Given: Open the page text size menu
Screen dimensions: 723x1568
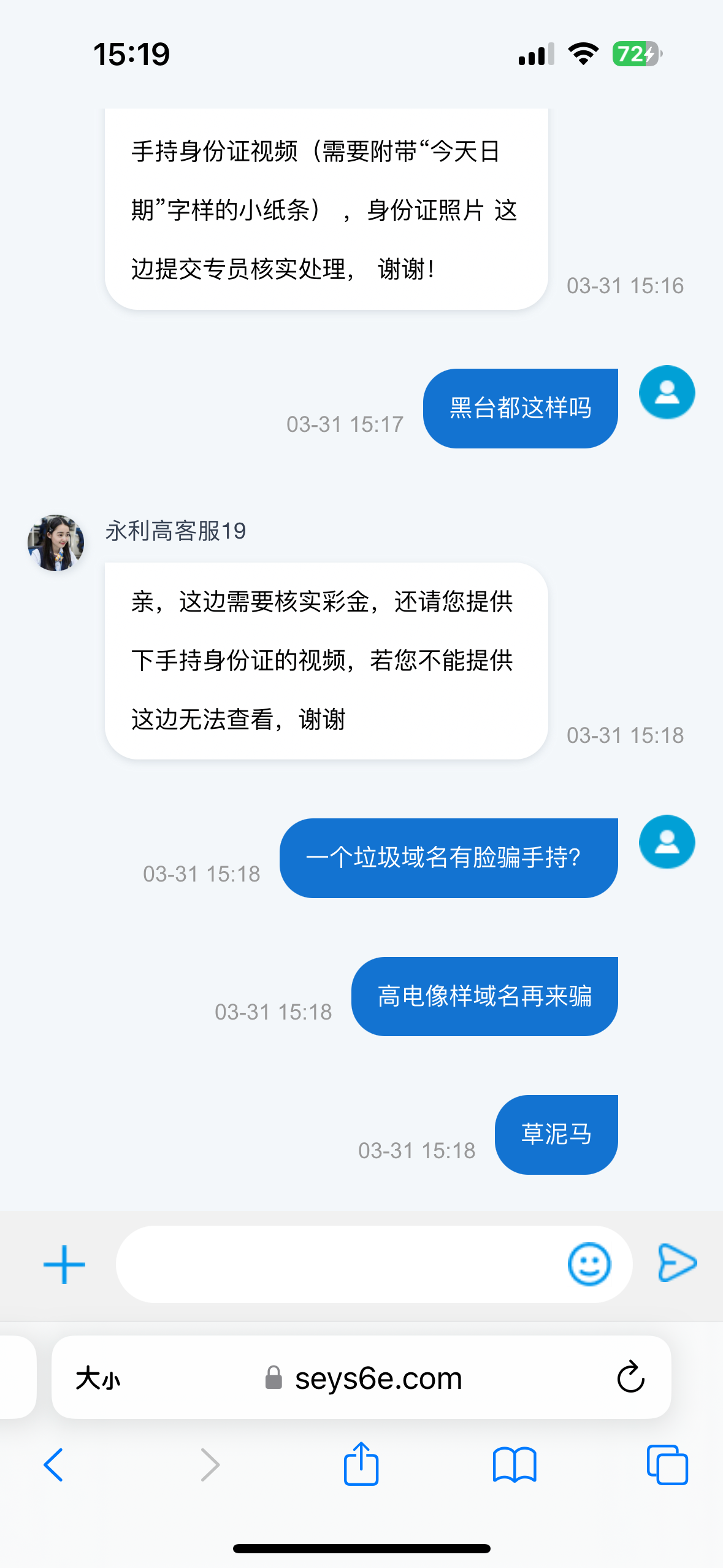Looking at the screenshot, I should 98,1378.
